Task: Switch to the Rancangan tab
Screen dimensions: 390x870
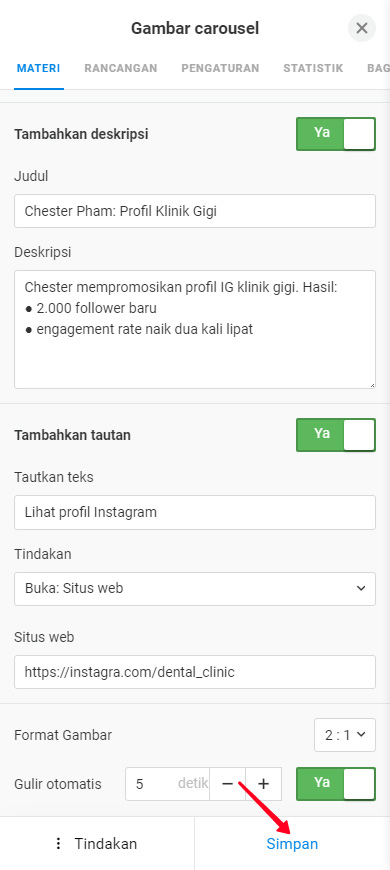Action: 120,68
